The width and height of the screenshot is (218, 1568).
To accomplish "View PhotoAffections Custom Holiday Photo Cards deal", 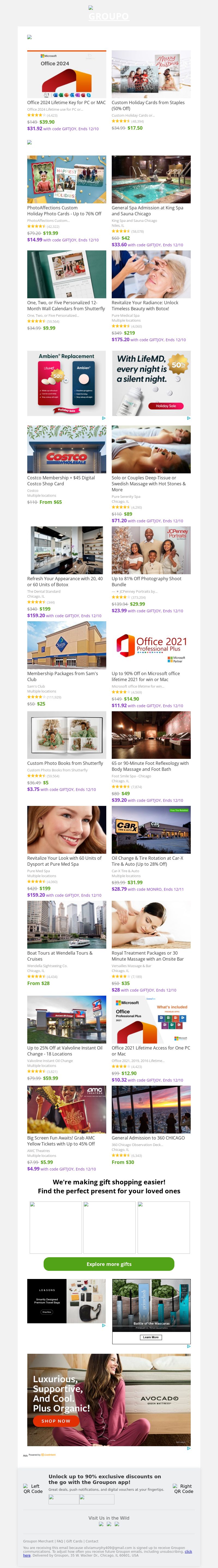I will coord(66,179).
